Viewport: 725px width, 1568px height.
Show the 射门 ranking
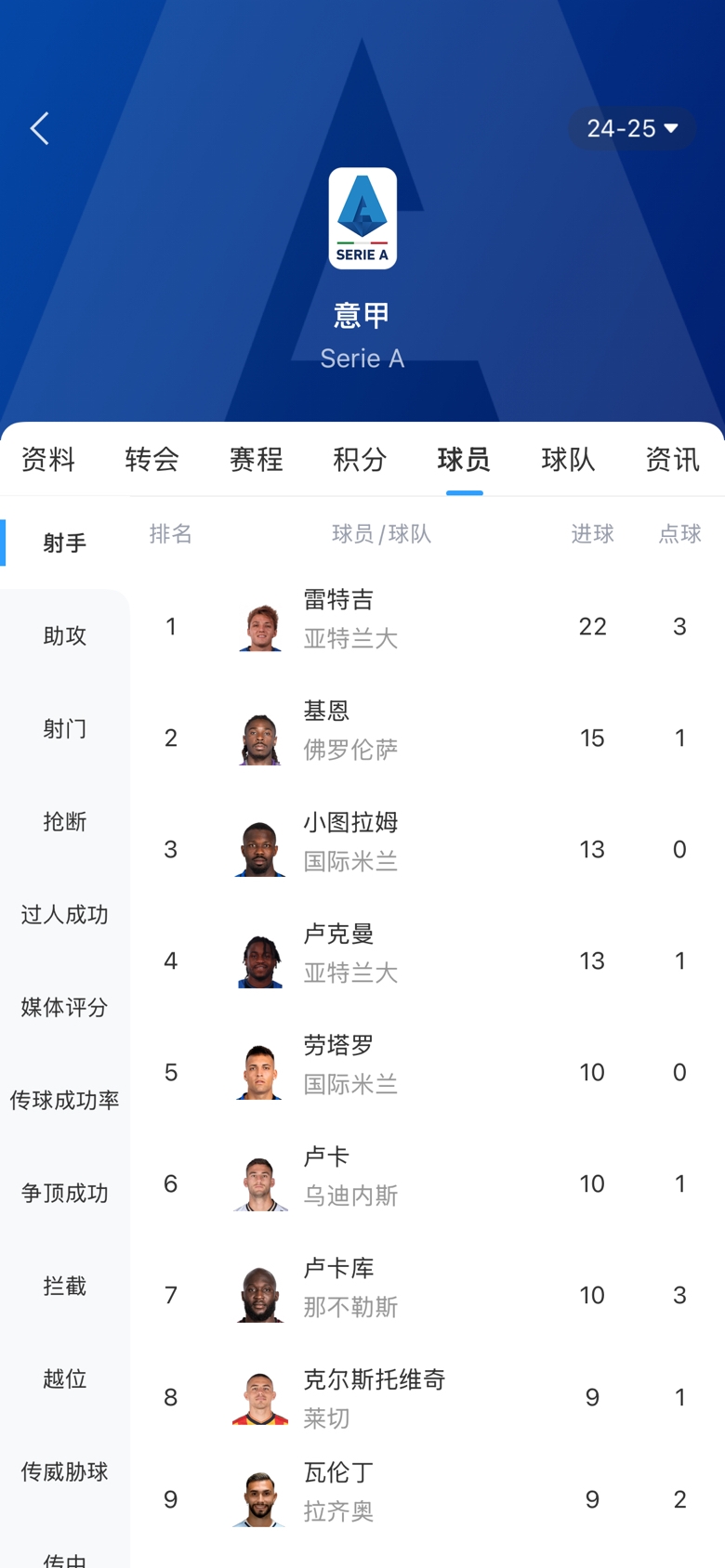(65, 728)
